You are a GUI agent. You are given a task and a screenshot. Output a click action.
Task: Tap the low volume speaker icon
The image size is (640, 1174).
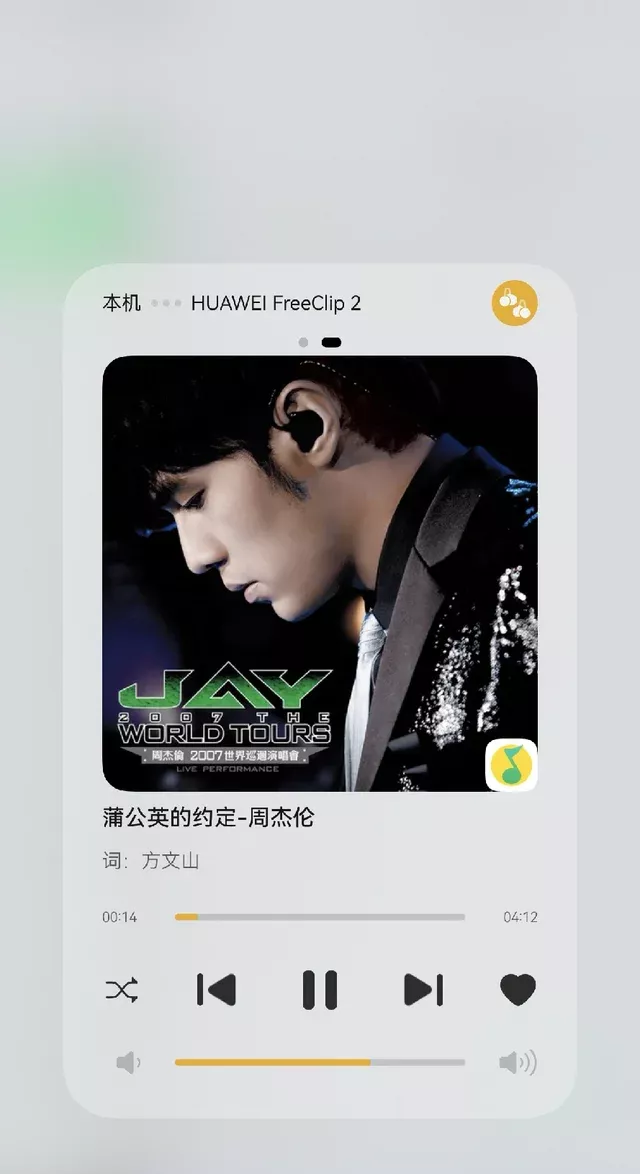coord(128,1062)
